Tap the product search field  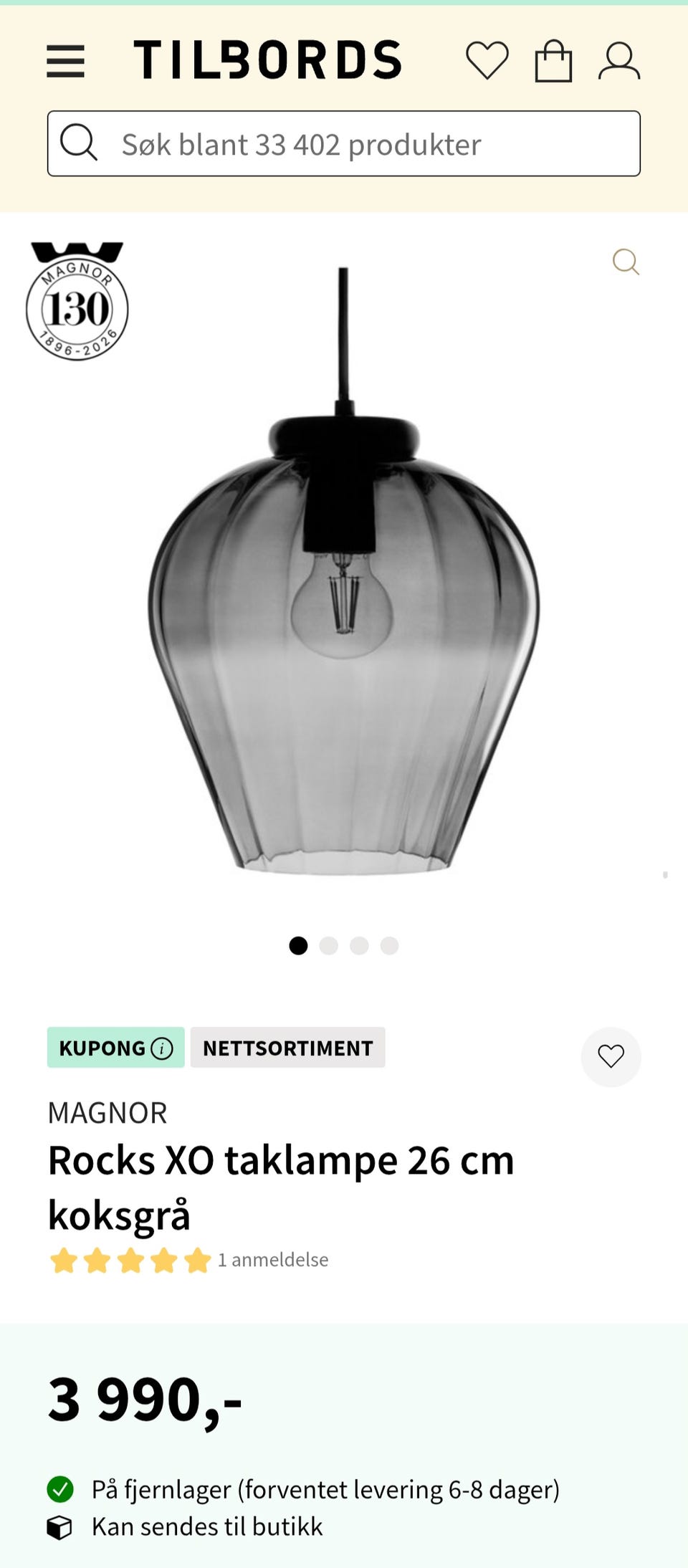click(344, 143)
